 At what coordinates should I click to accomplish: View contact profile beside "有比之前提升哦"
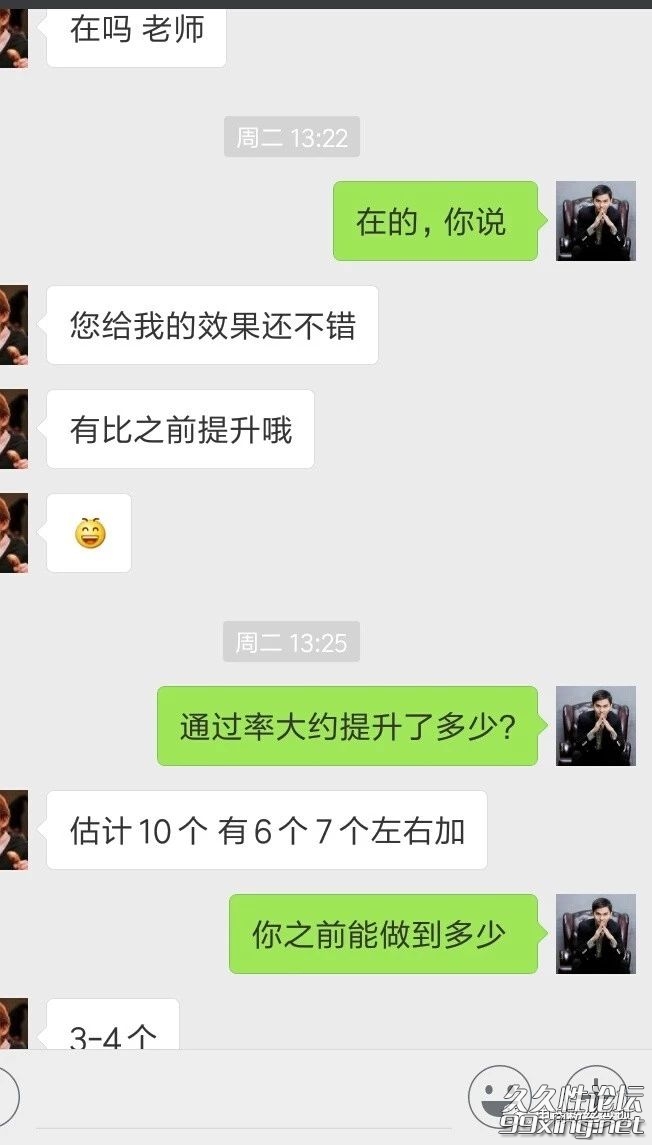(x=13, y=429)
